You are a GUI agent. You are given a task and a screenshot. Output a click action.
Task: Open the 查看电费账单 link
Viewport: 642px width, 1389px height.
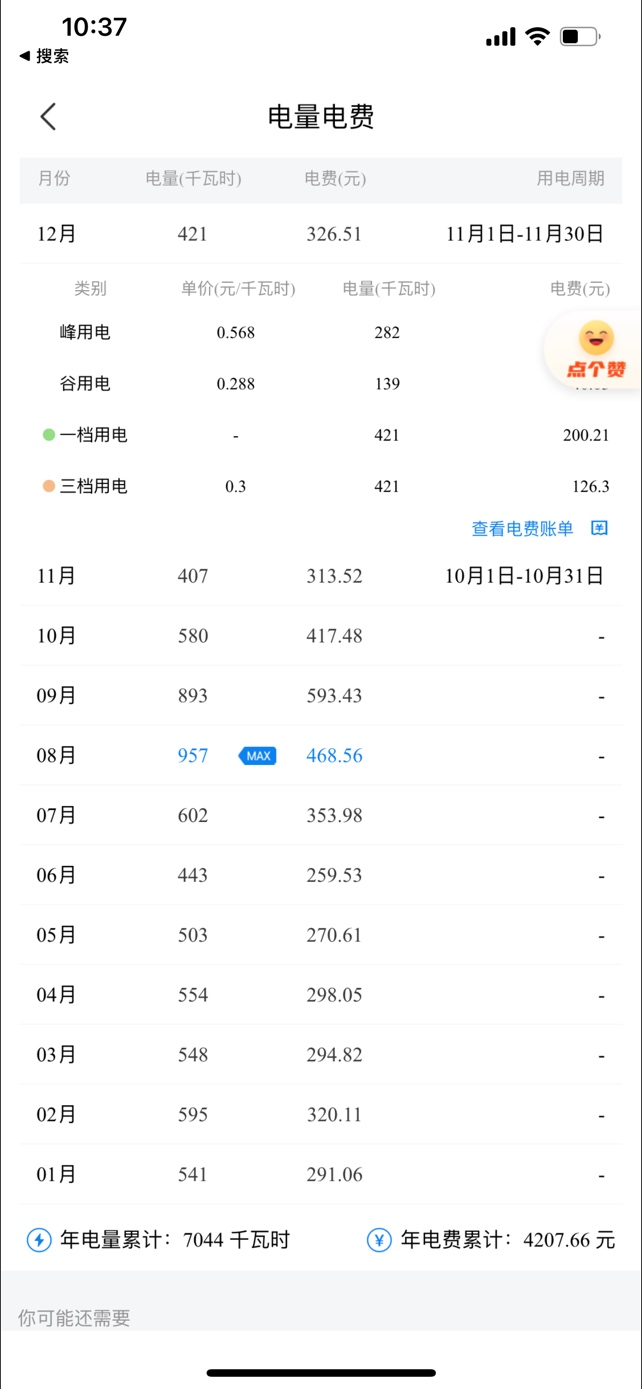(540, 529)
